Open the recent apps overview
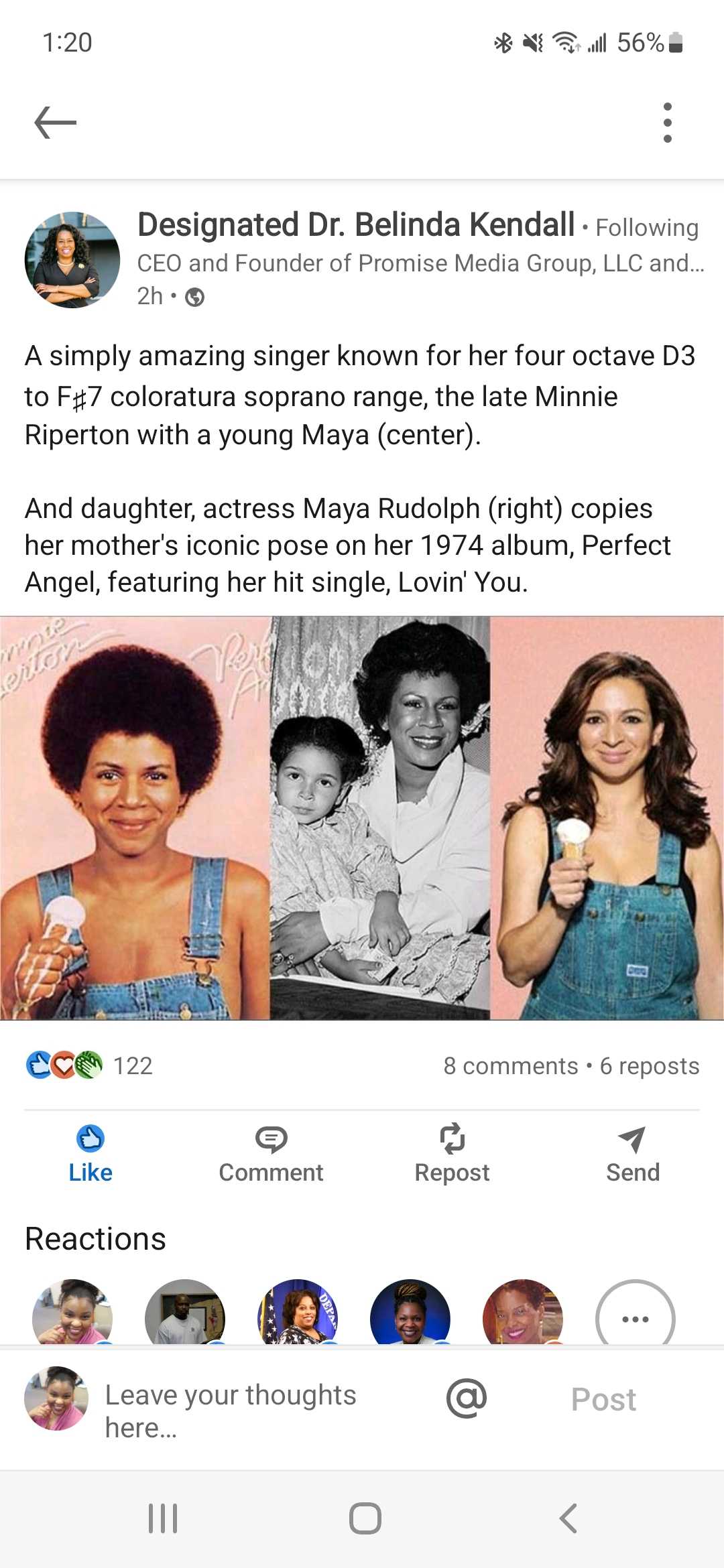Viewport: 724px width, 1568px height. click(163, 1518)
